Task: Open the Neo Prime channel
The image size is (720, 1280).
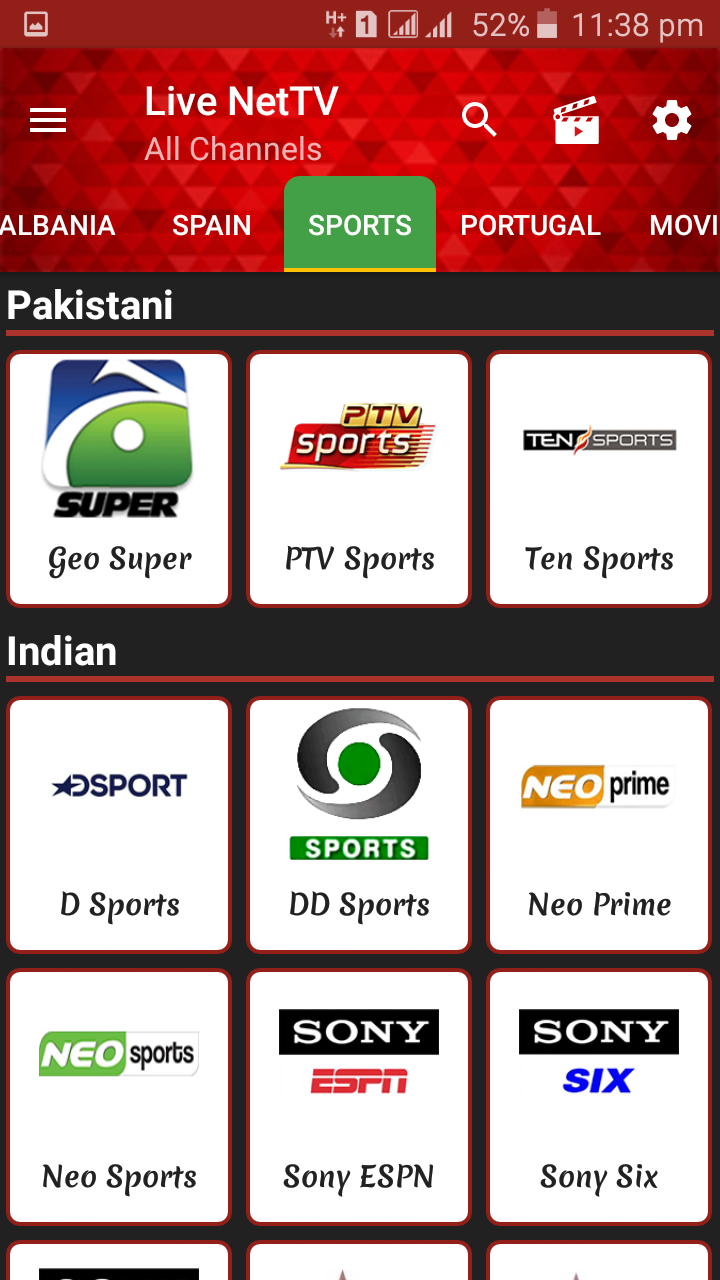Action: click(599, 825)
